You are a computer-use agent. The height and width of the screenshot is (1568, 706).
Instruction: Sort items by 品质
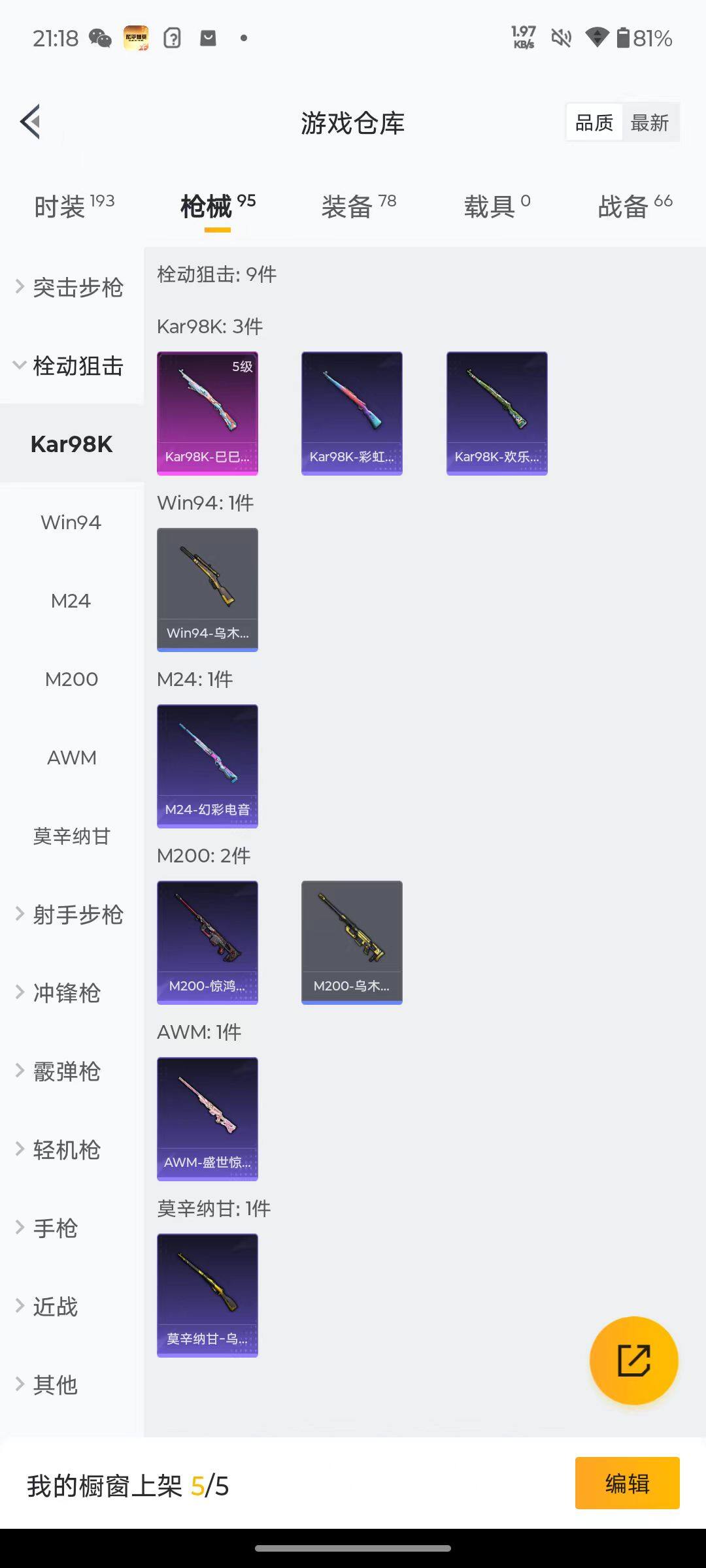tap(594, 122)
